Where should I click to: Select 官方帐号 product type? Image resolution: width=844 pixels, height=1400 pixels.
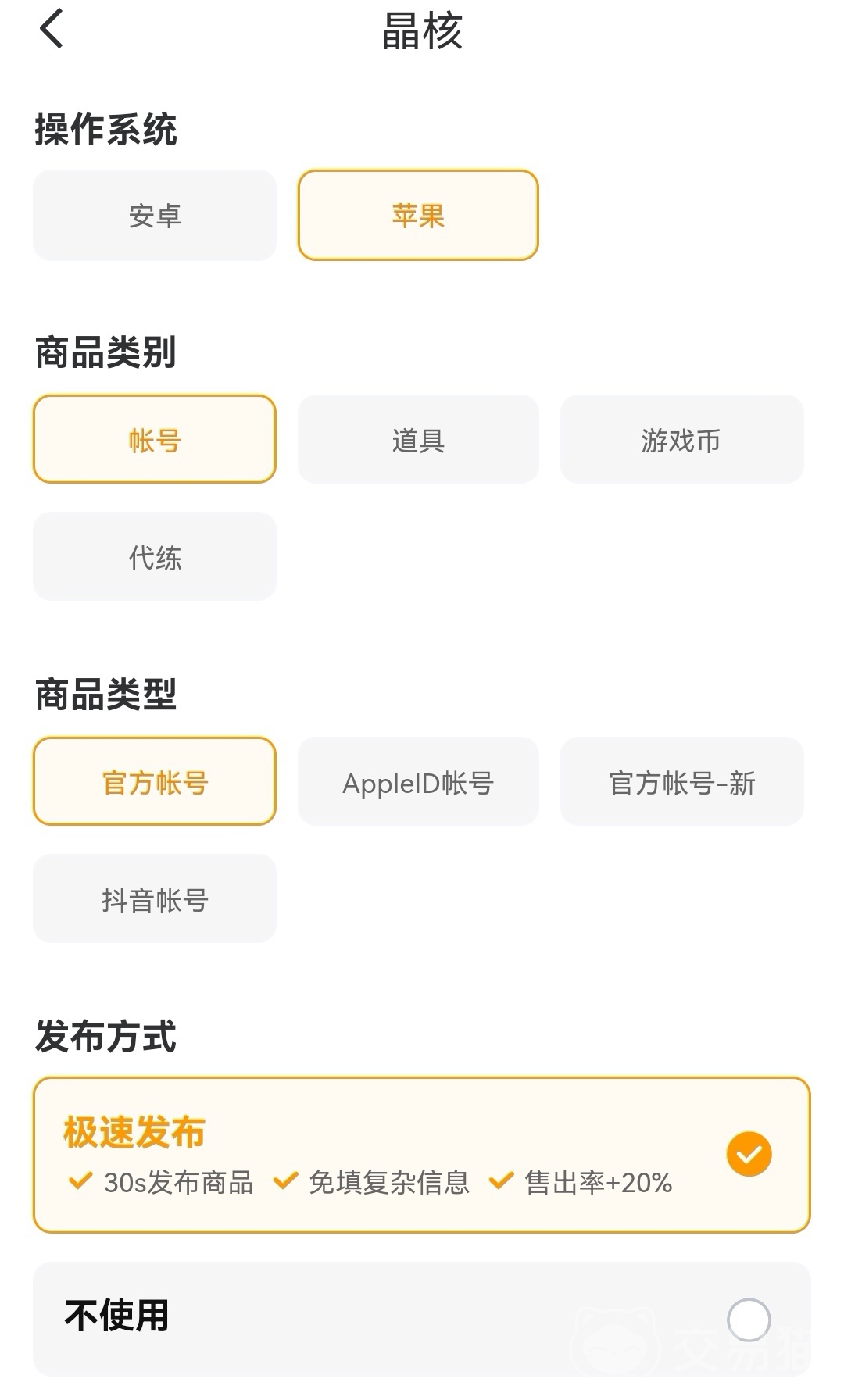point(155,782)
